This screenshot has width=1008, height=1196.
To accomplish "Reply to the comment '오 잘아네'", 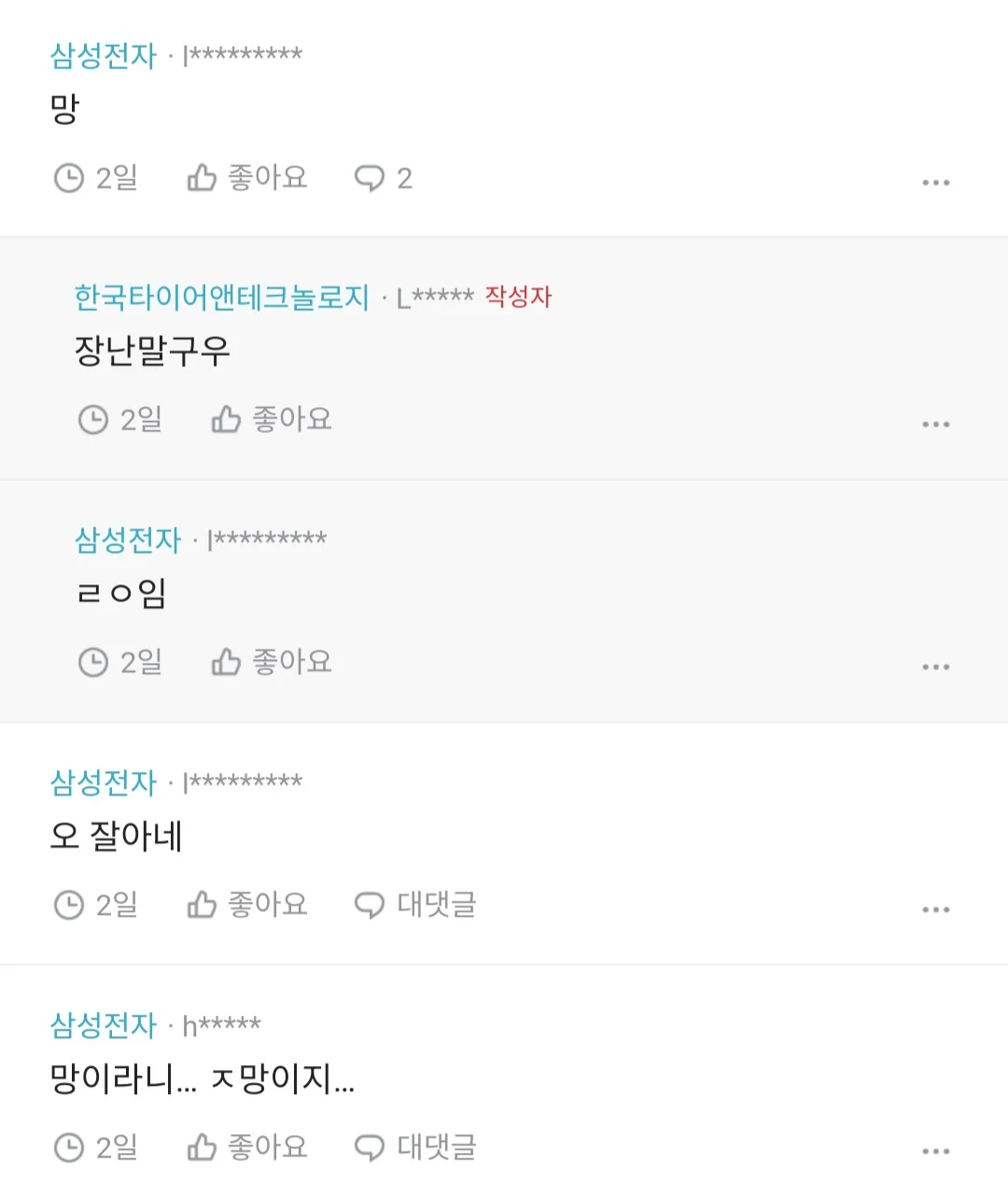I will (415, 904).
